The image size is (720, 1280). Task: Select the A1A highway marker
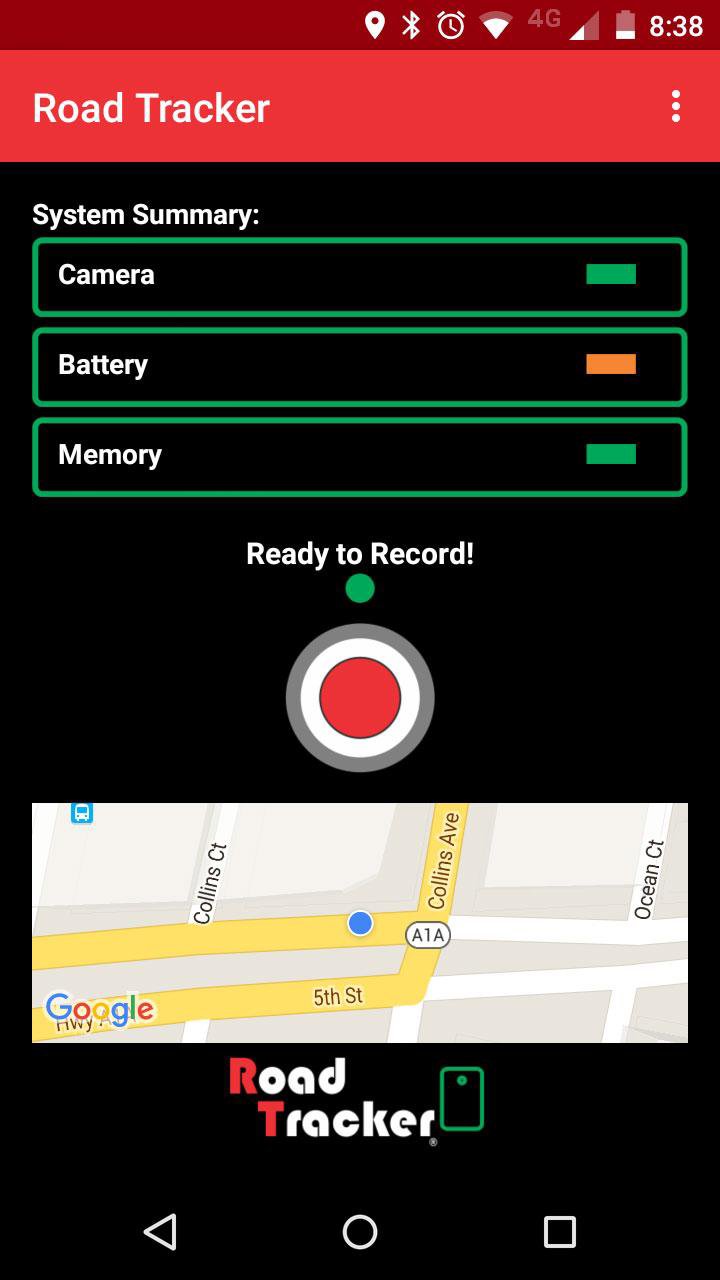(429, 936)
